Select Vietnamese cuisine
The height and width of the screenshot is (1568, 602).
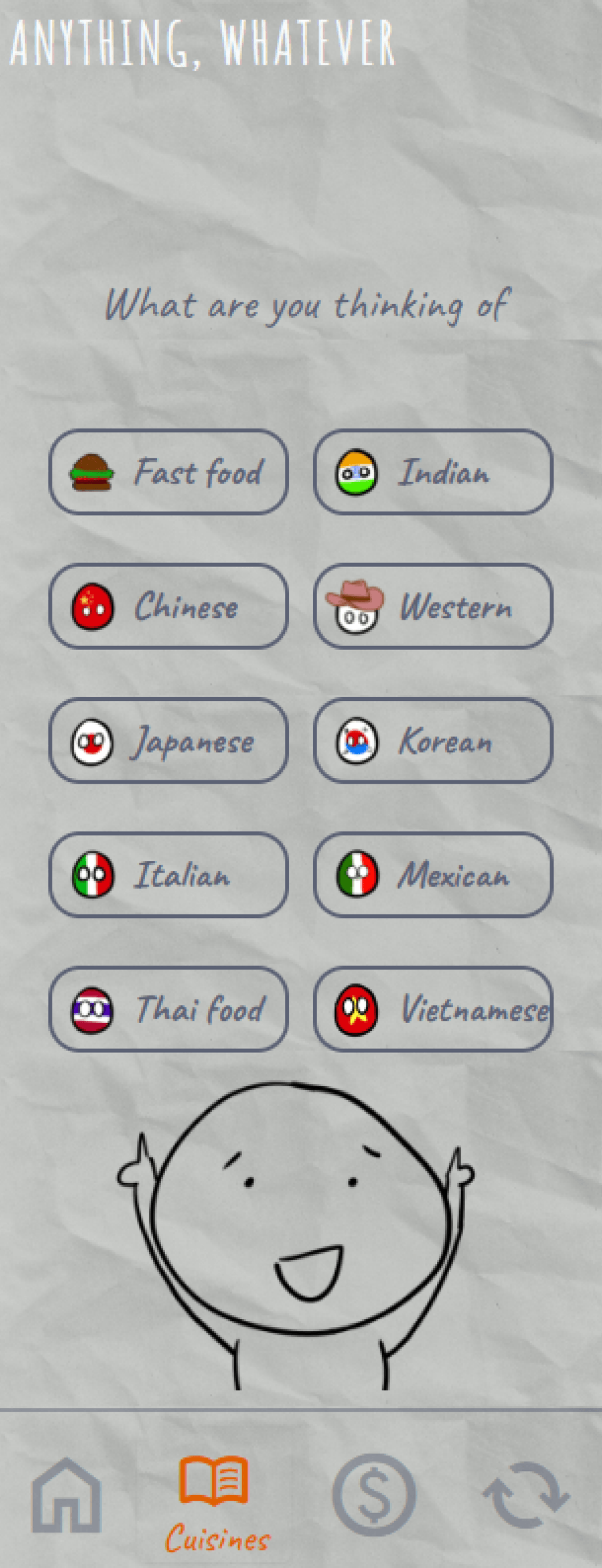click(x=433, y=1009)
